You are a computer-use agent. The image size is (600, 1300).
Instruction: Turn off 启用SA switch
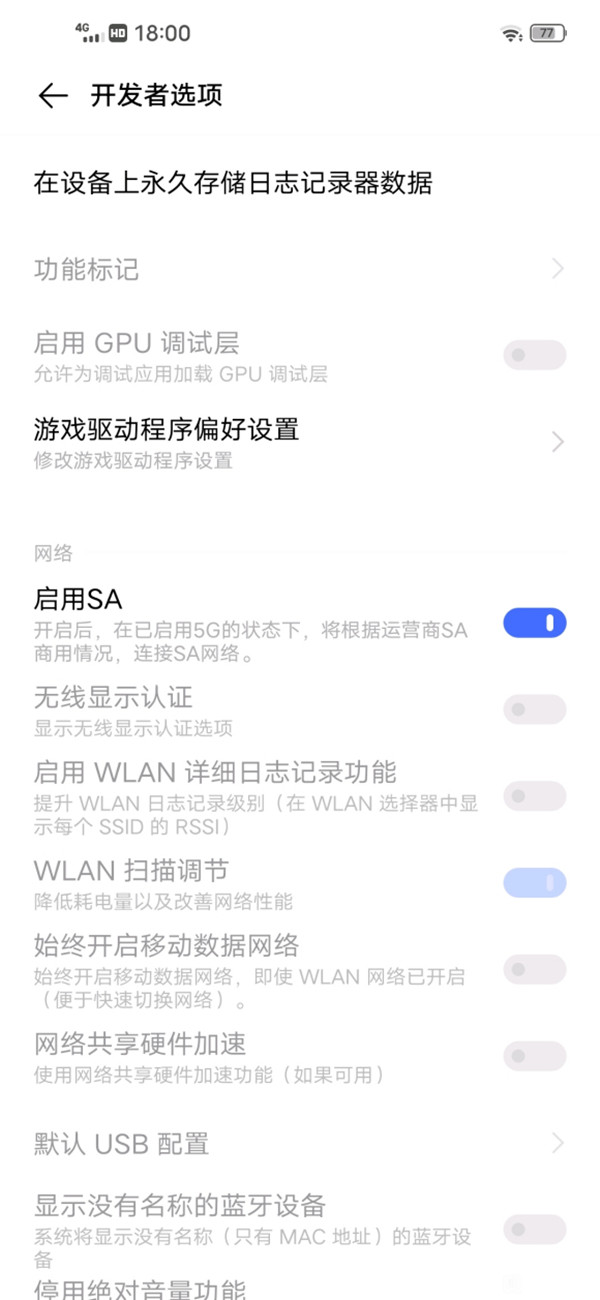coord(534,624)
